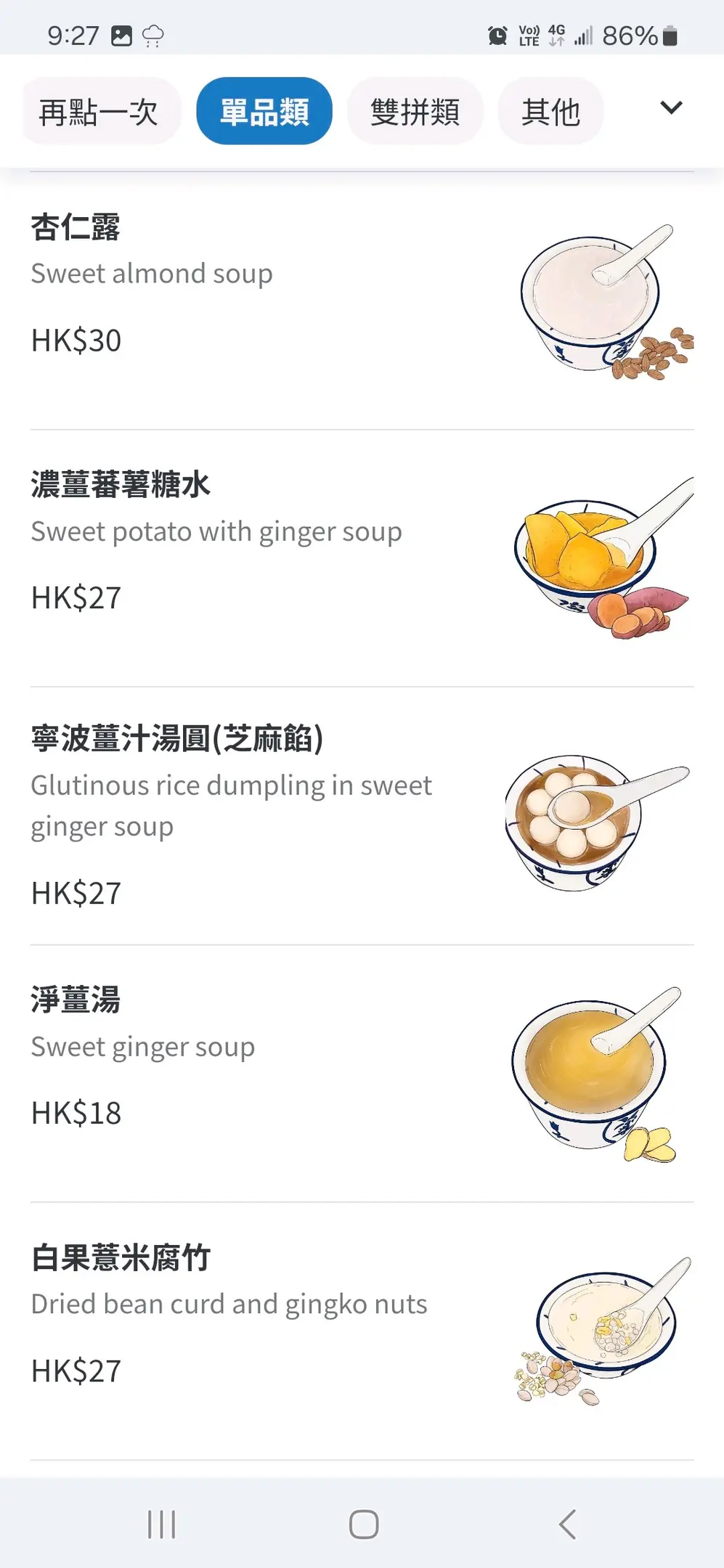Expand the category list chevron
This screenshot has height=1568, width=724.
[x=671, y=108]
